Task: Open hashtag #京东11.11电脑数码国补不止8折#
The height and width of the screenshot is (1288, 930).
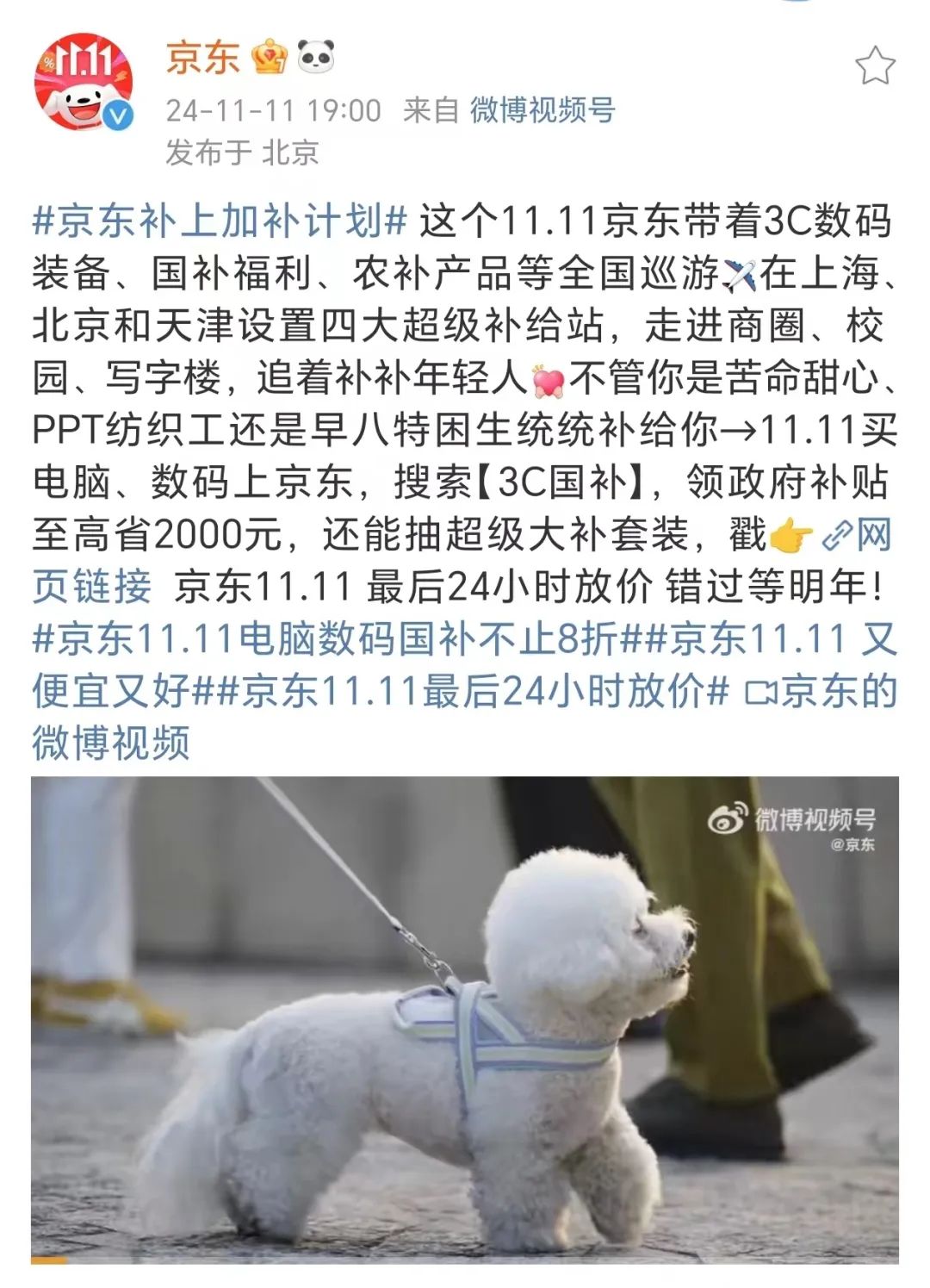Action: [336, 638]
